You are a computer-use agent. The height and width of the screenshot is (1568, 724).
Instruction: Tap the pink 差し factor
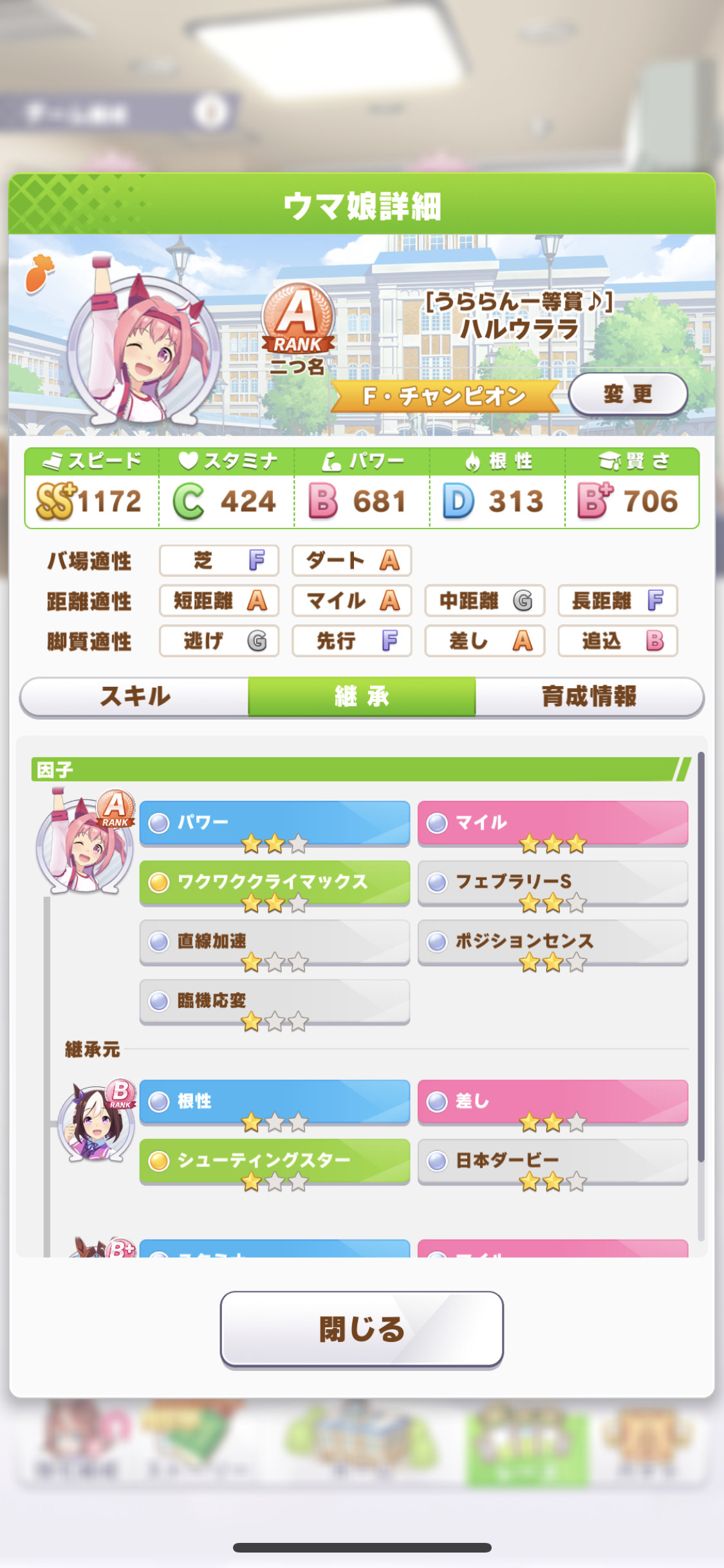coord(553,1102)
